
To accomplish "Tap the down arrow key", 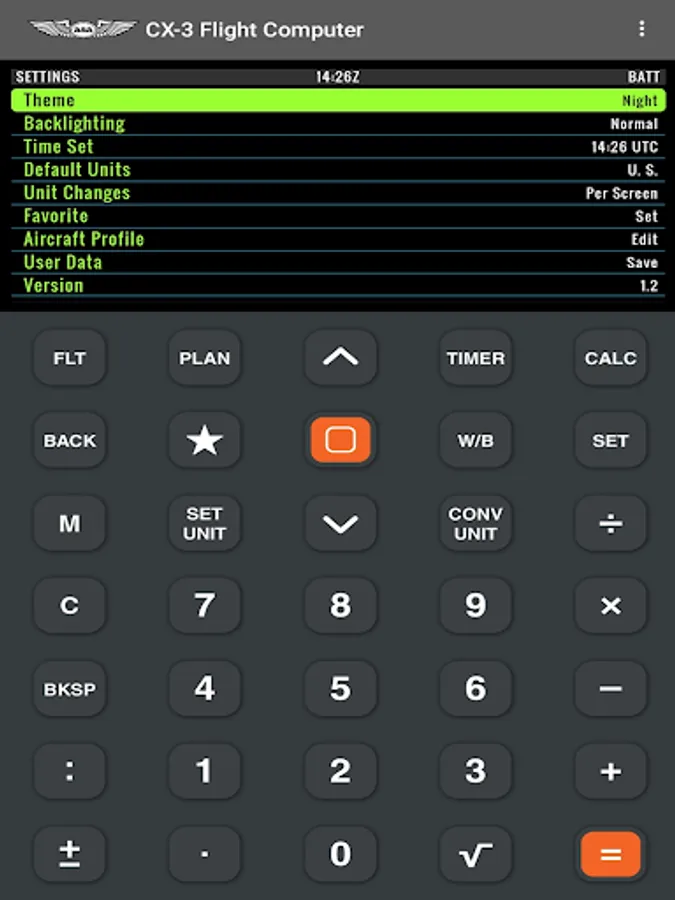I will pyautogui.click(x=340, y=523).
